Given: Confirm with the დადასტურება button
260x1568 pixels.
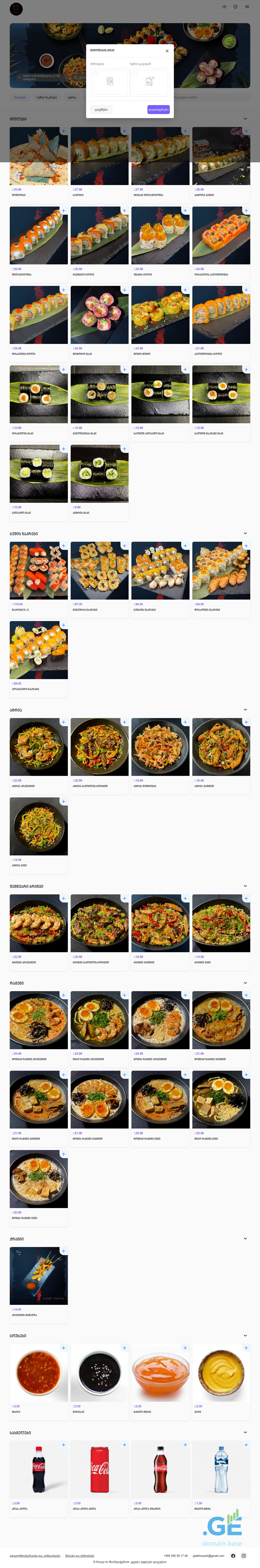Looking at the screenshot, I should (158, 110).
